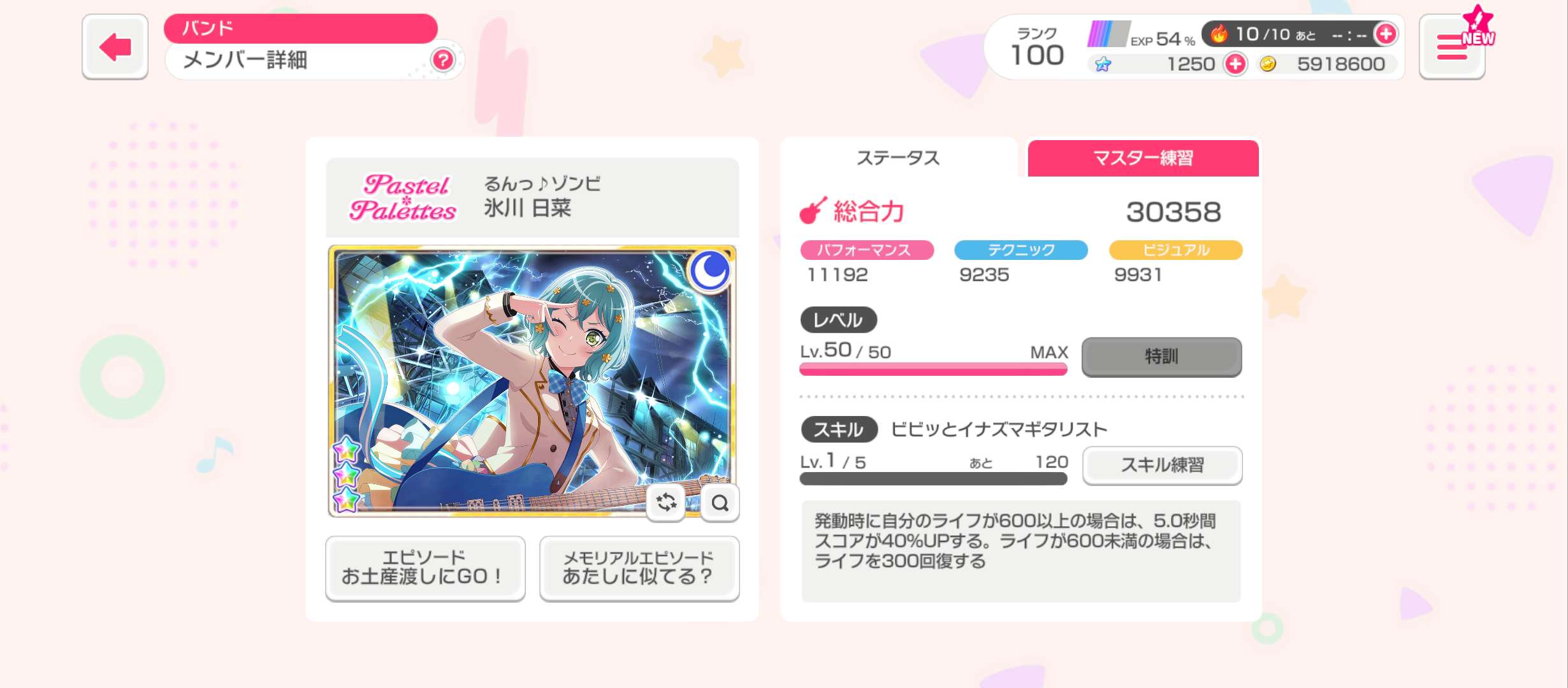Viewport: 1568px width, 688px height.
Task: Open the main menu with NEW badge
Action: pos(1452,47)
